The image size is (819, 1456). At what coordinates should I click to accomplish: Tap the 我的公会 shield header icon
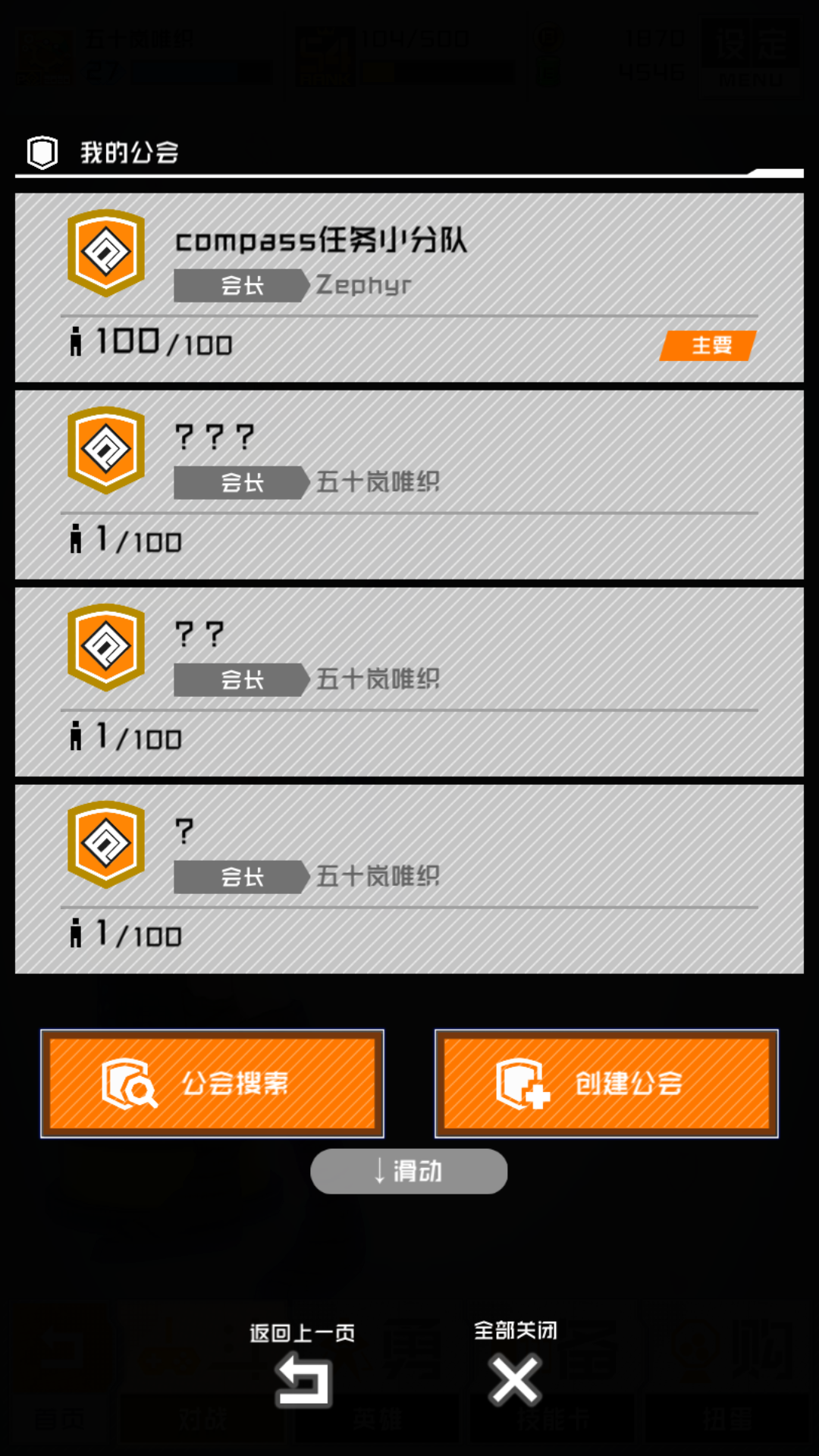42,150
